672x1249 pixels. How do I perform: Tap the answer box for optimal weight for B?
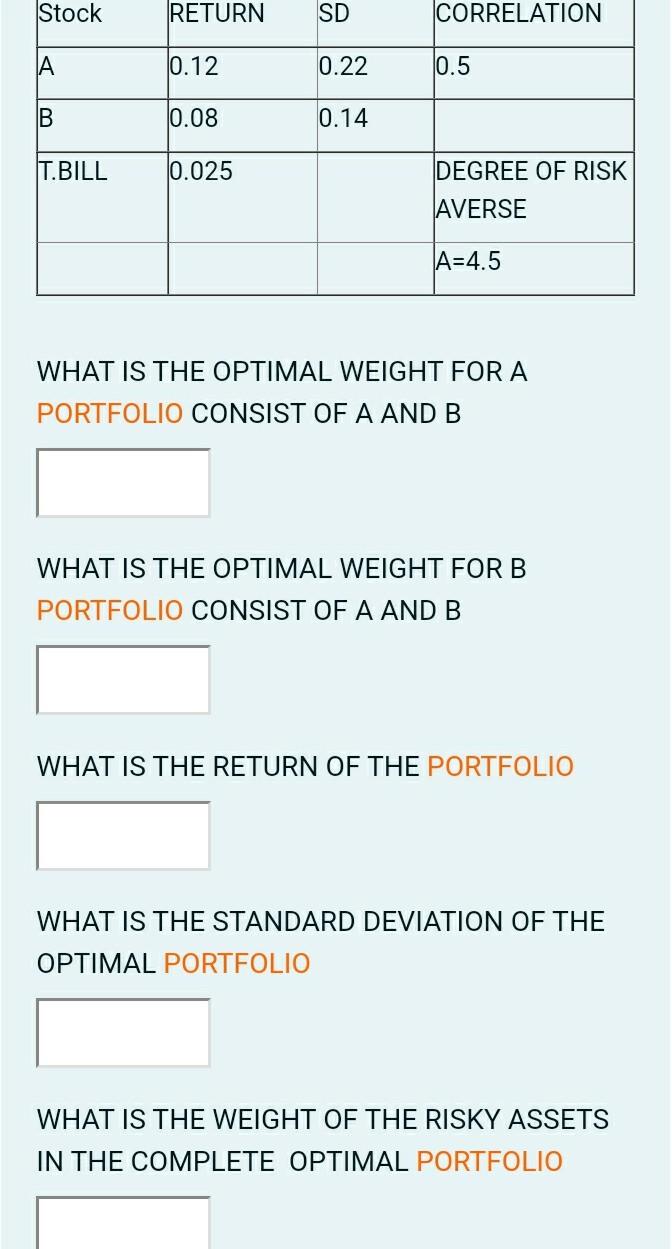(123, 680)
